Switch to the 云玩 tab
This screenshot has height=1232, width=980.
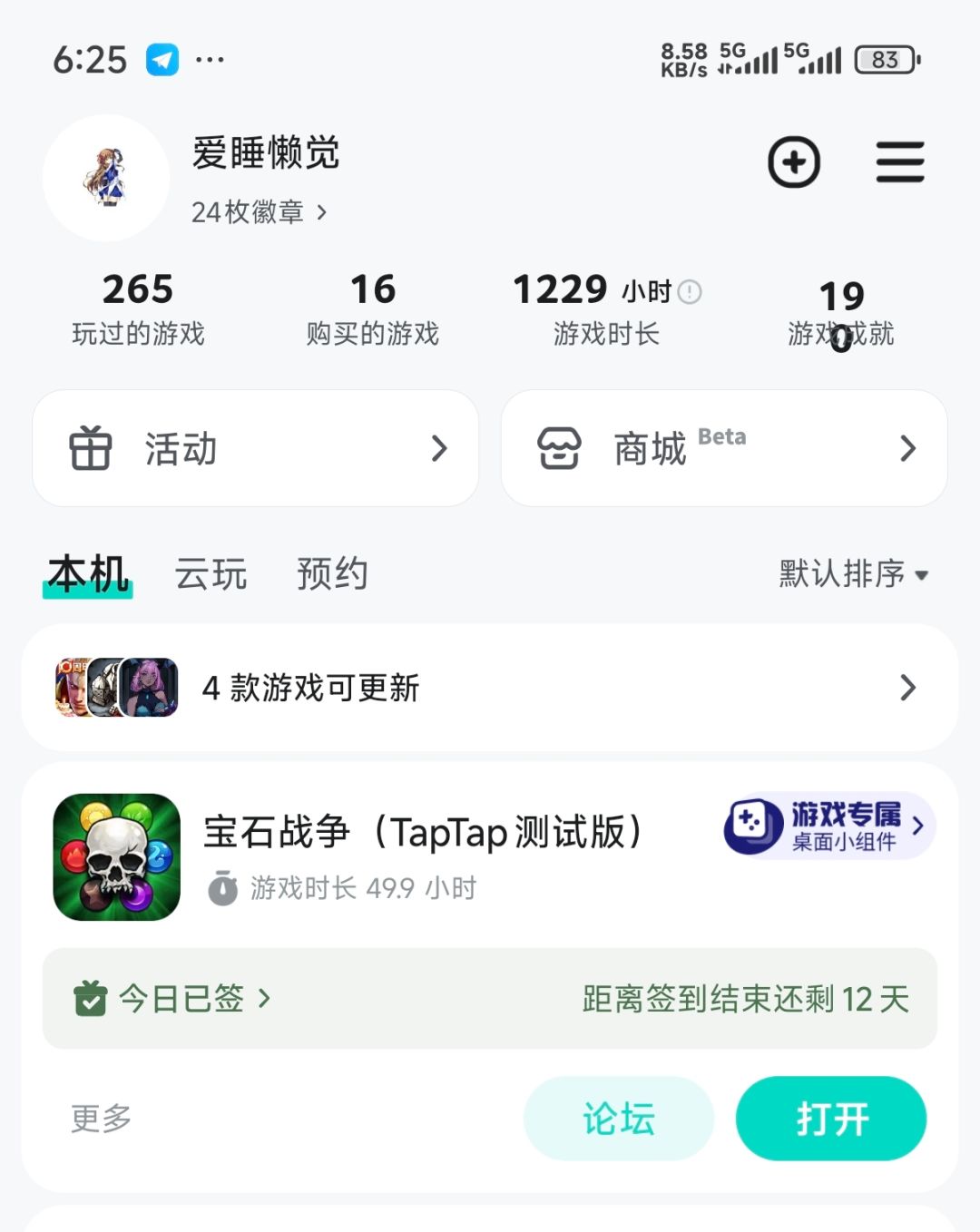click(211, 573)
